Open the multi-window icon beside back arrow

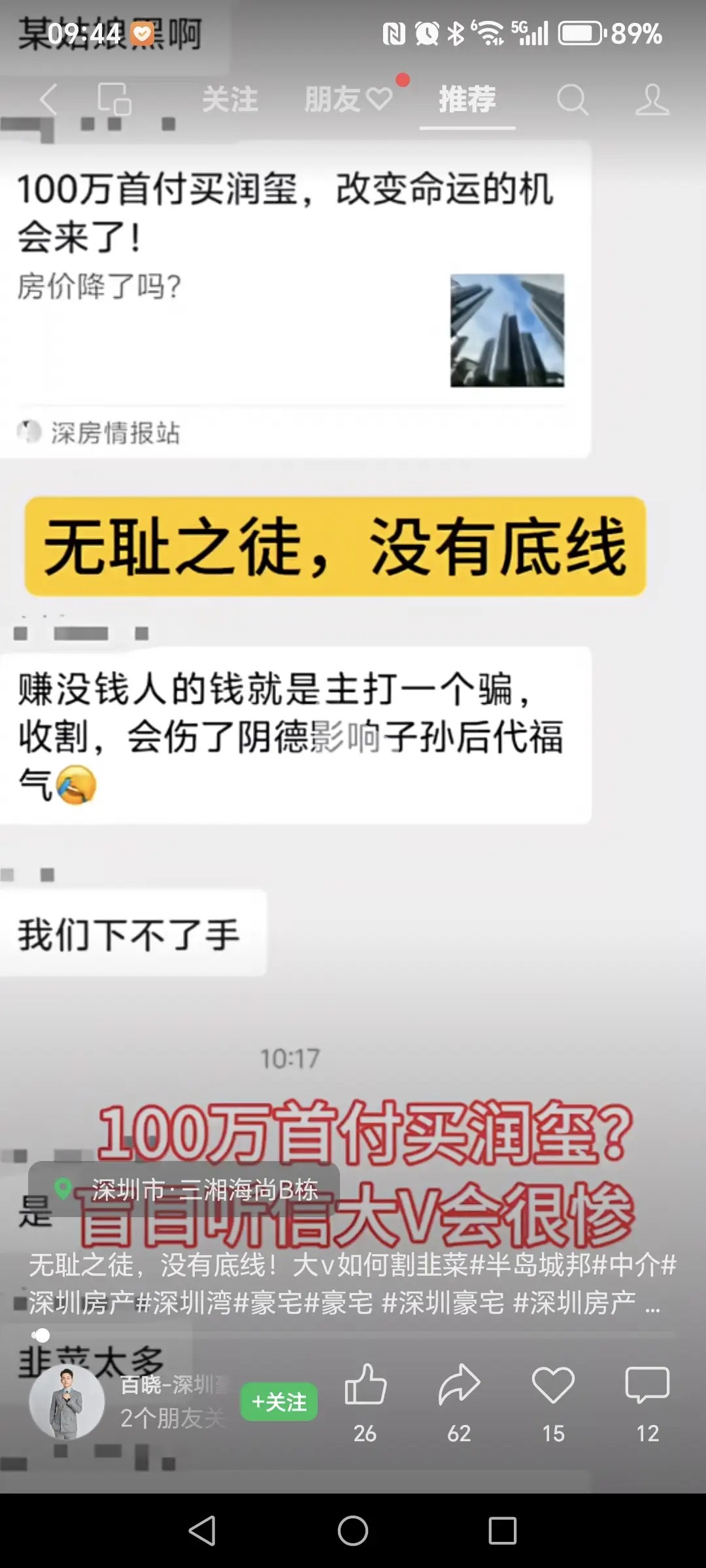pos(114,100)
